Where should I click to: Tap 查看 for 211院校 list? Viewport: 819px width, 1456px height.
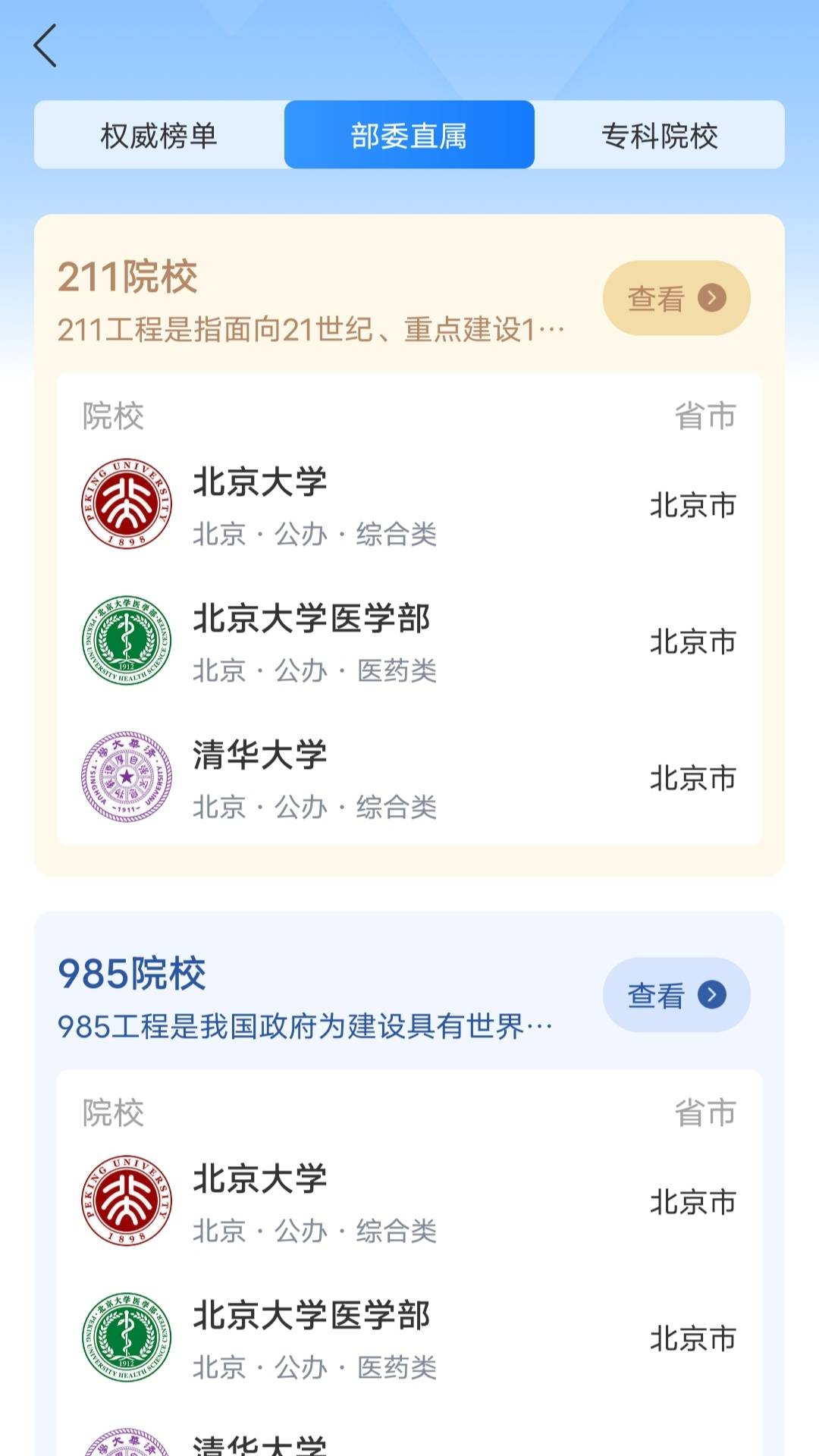click(x=676, y=298)
